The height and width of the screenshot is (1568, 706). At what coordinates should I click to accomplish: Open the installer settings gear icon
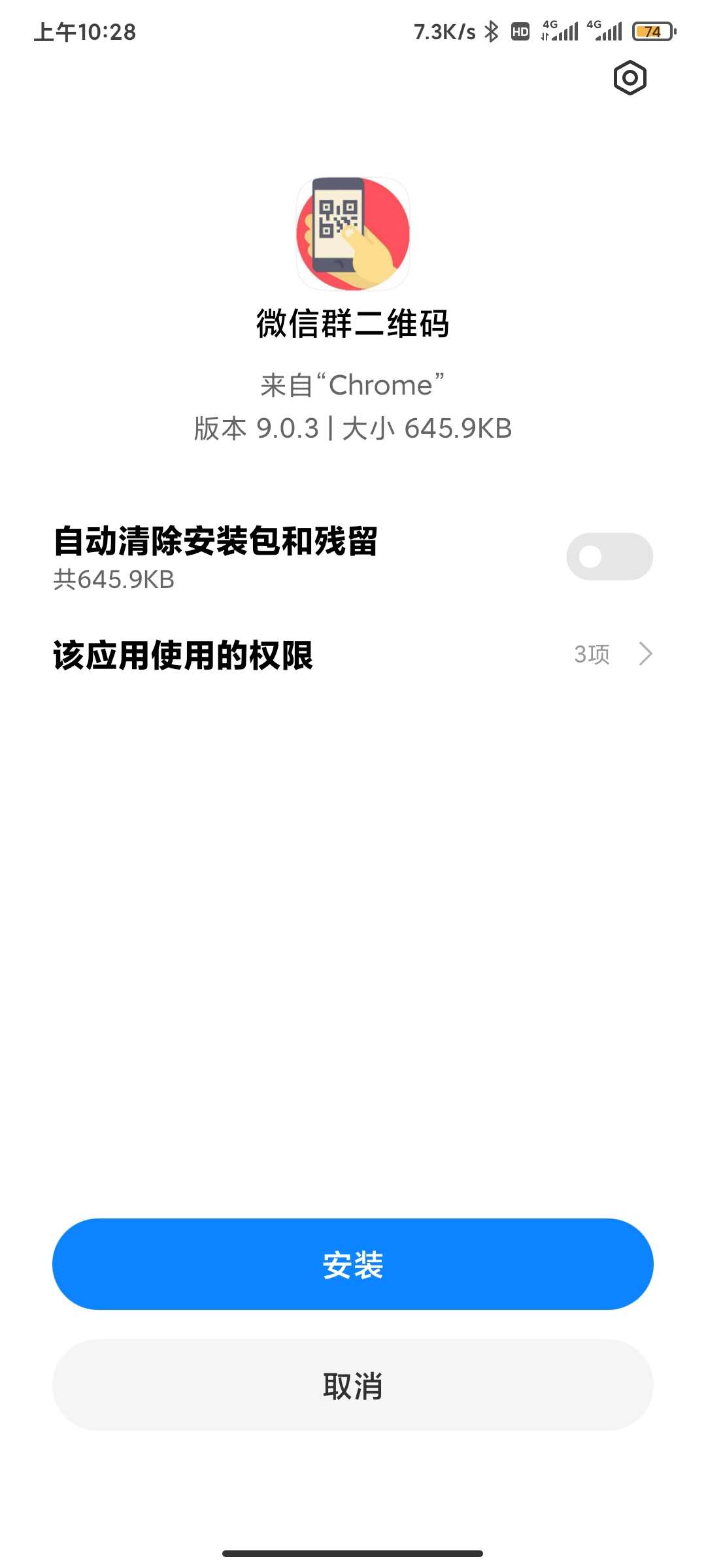629,78
